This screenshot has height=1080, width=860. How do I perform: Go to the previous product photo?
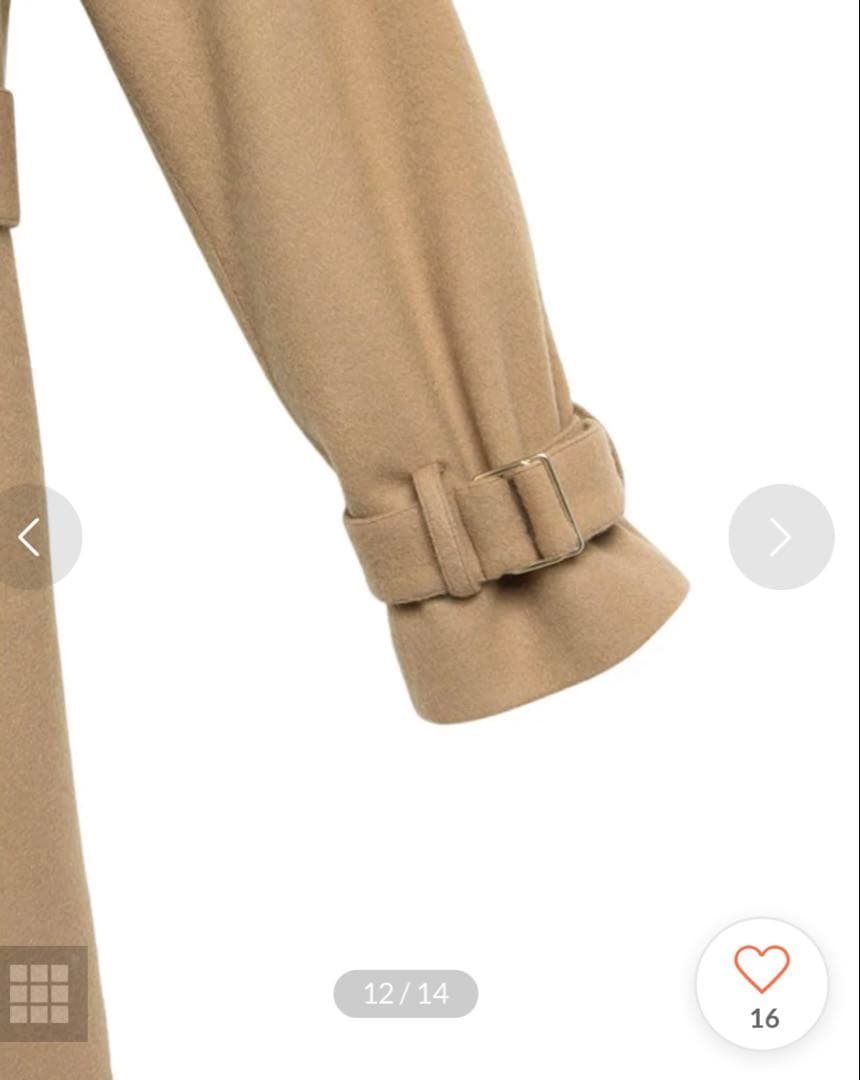coord(30,537)
